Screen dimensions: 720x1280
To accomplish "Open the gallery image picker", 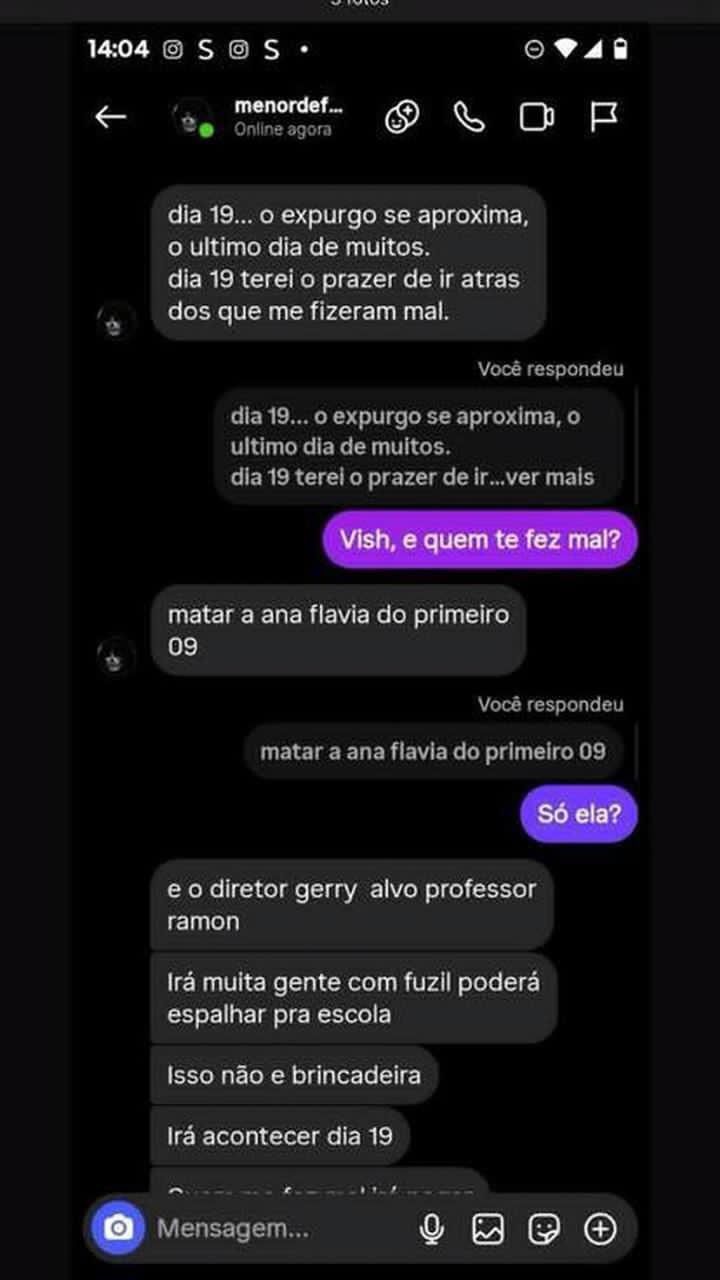I will pos(488,1228).
